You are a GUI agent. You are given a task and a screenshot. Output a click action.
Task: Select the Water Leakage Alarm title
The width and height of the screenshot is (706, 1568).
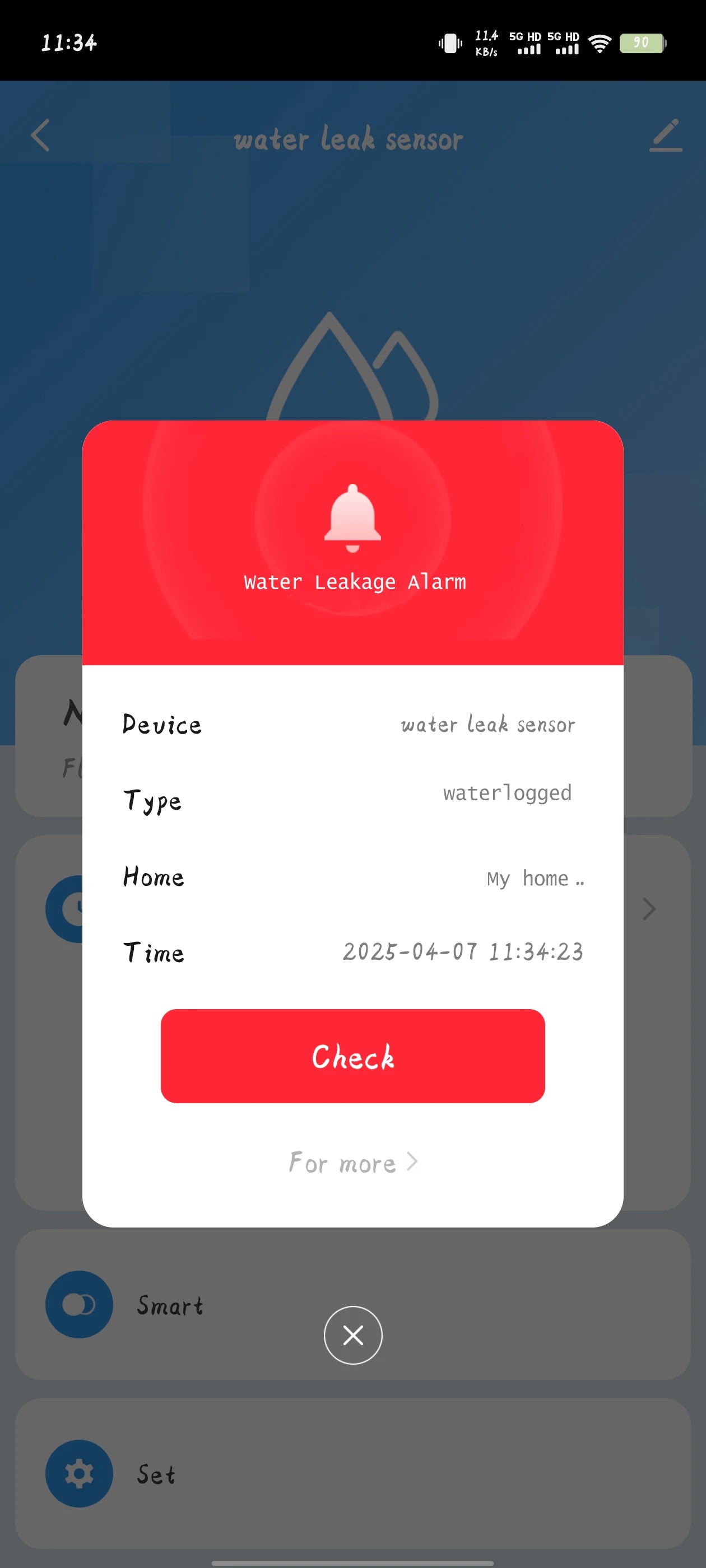tap(354, 581)
